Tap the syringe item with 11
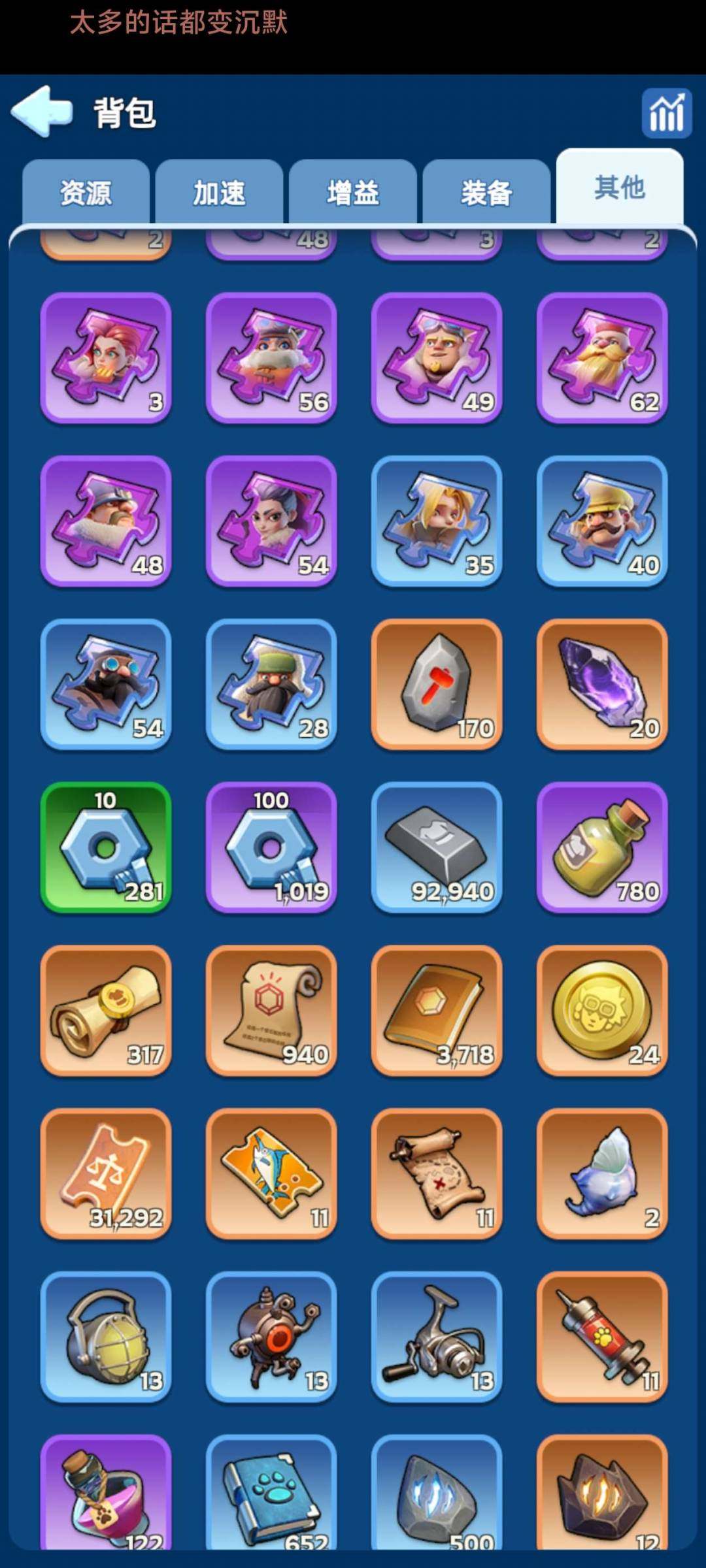This screenshot has height=1568, width=706. coord(602,1337)
